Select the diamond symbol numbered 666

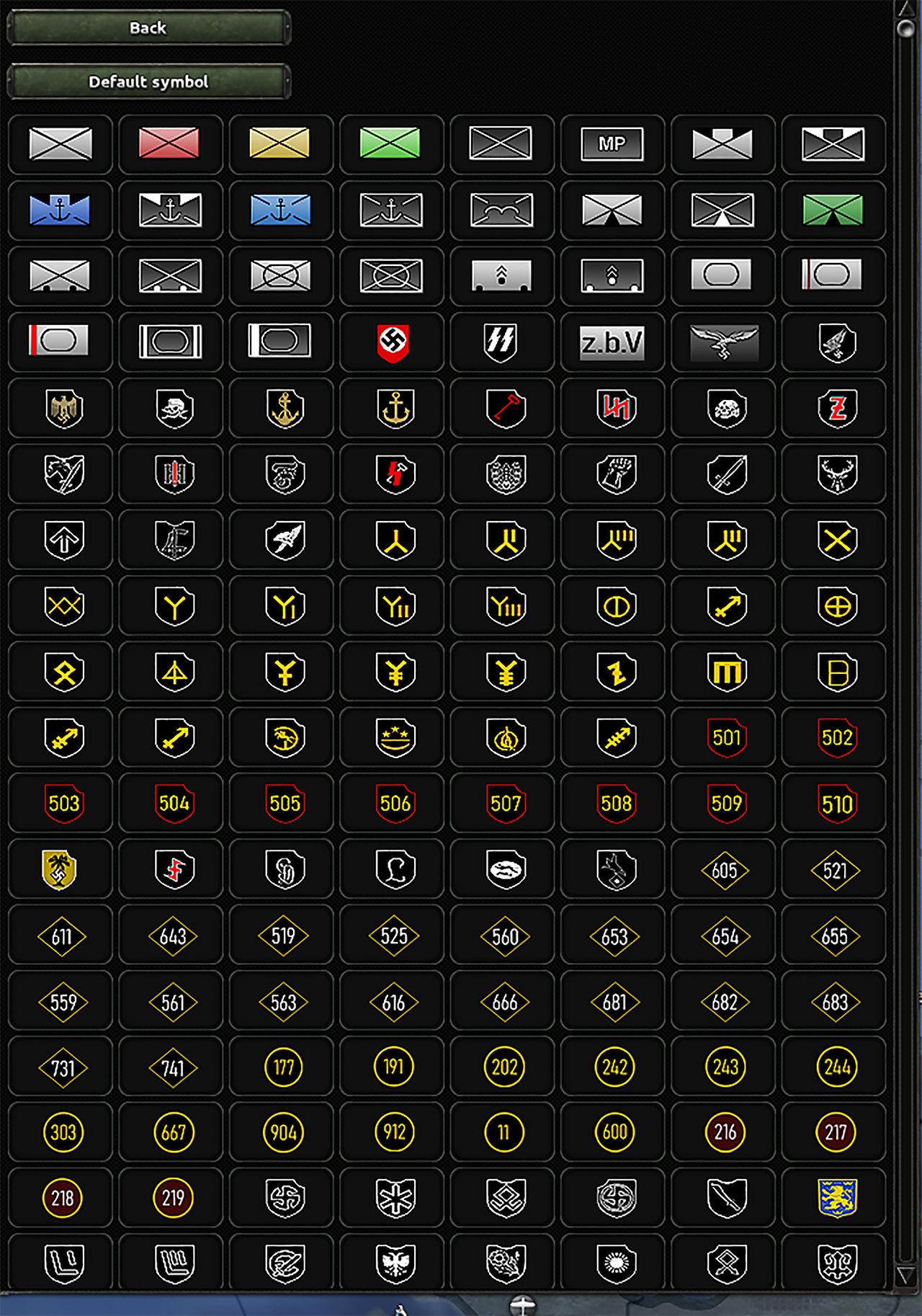click(x=502, y=1001)
